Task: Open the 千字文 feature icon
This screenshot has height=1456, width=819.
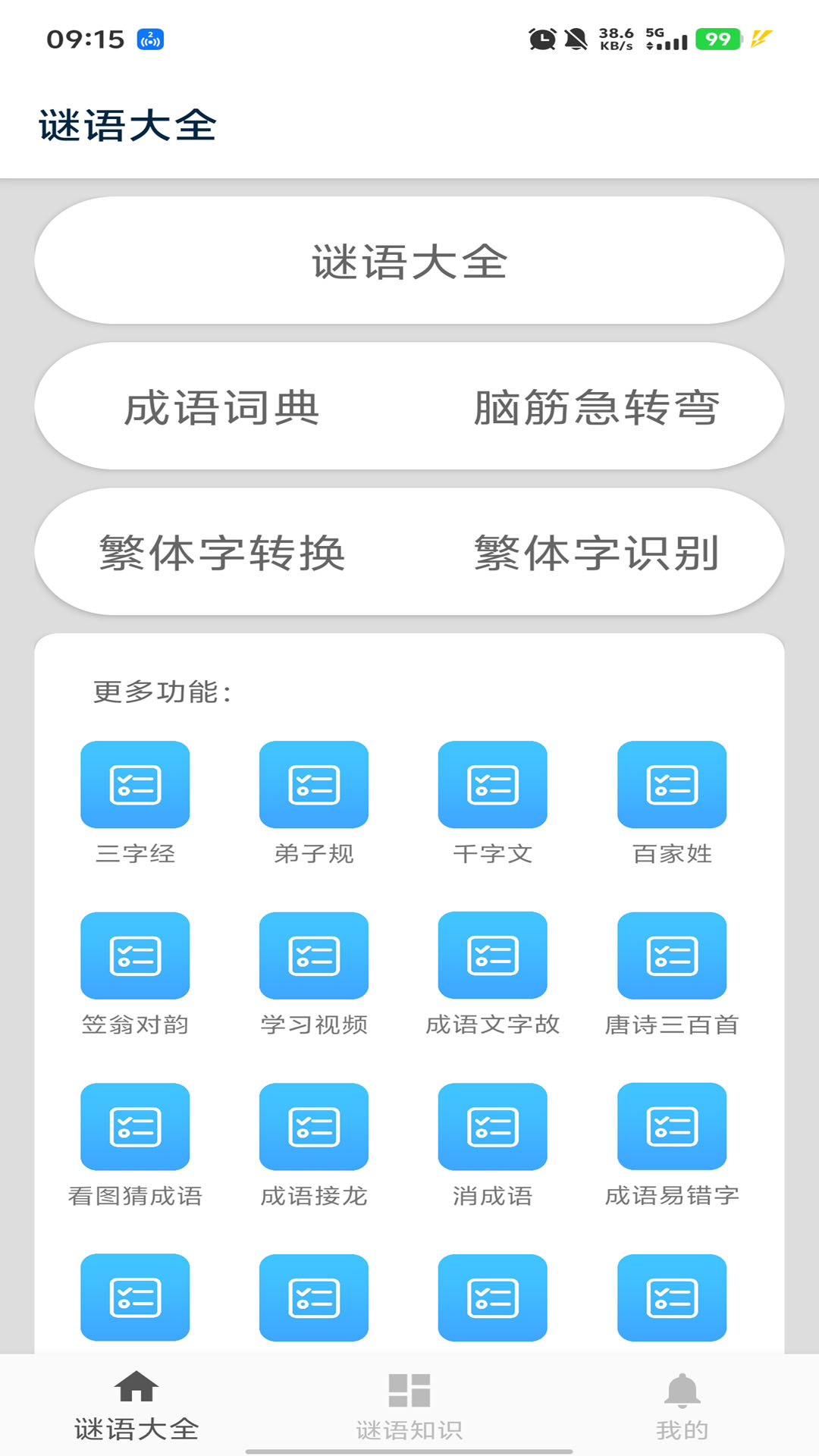Action: point(493,785)
